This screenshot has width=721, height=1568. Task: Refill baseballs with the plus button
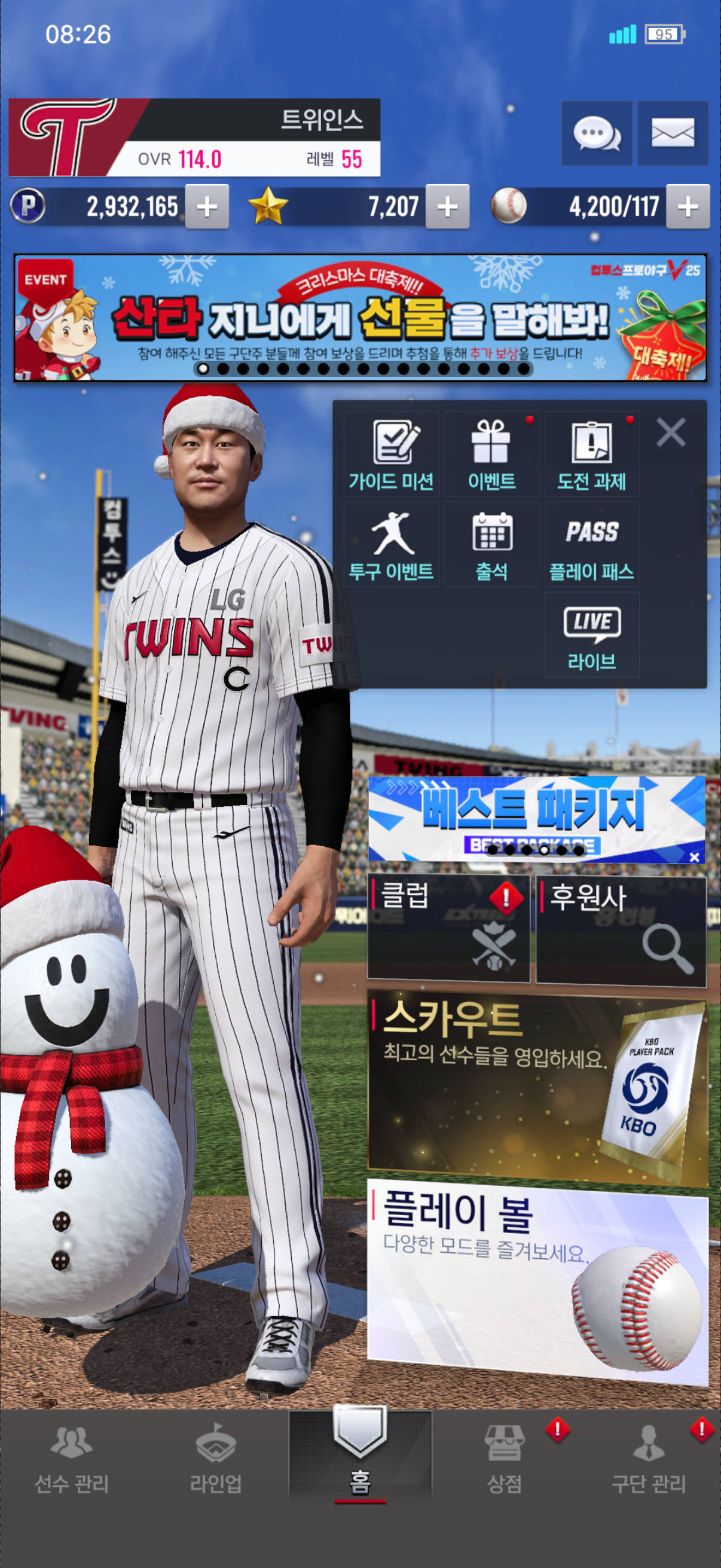(688, 207)
